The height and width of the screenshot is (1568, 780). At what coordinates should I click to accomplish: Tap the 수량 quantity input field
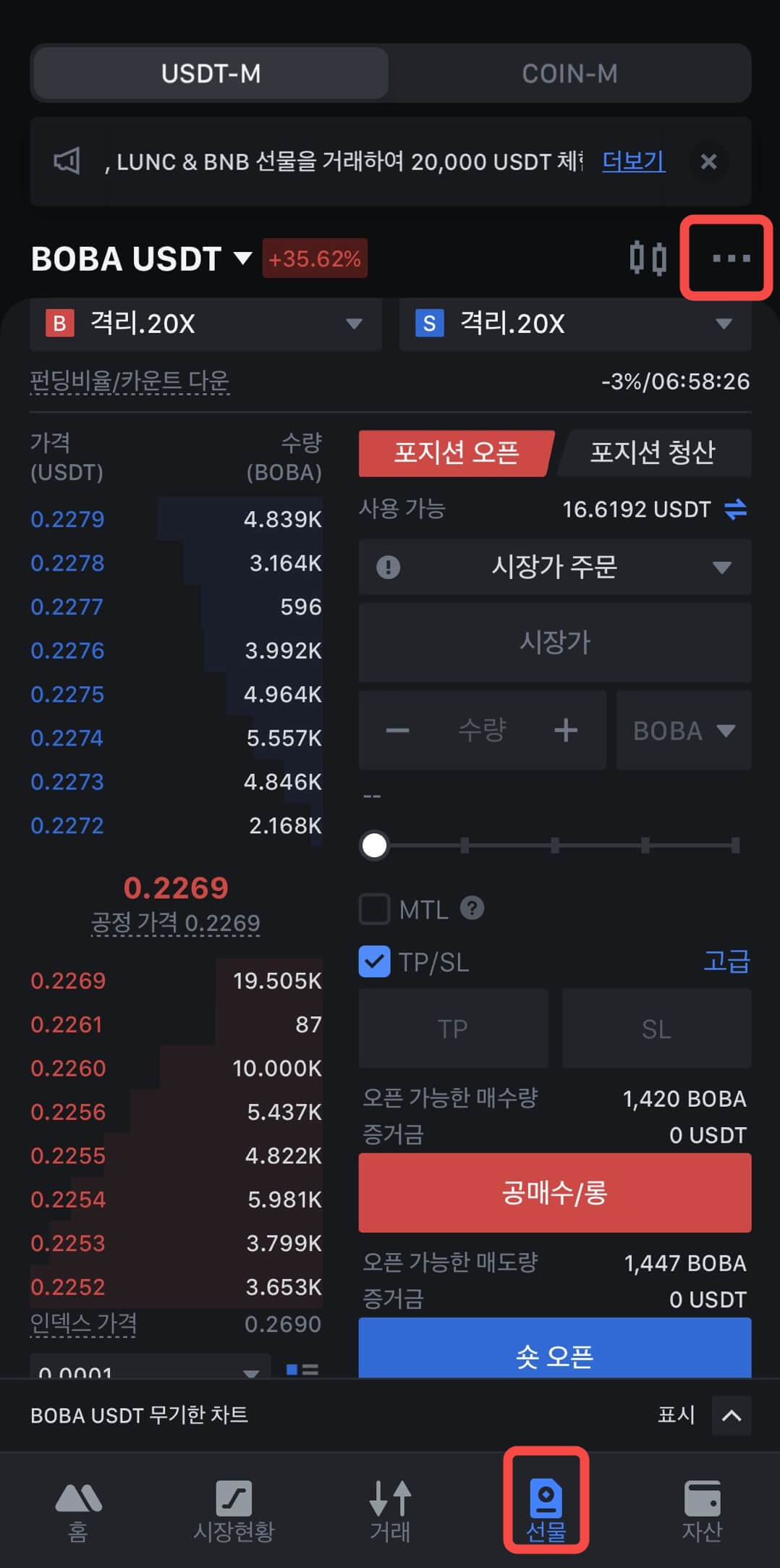point(482,730)
